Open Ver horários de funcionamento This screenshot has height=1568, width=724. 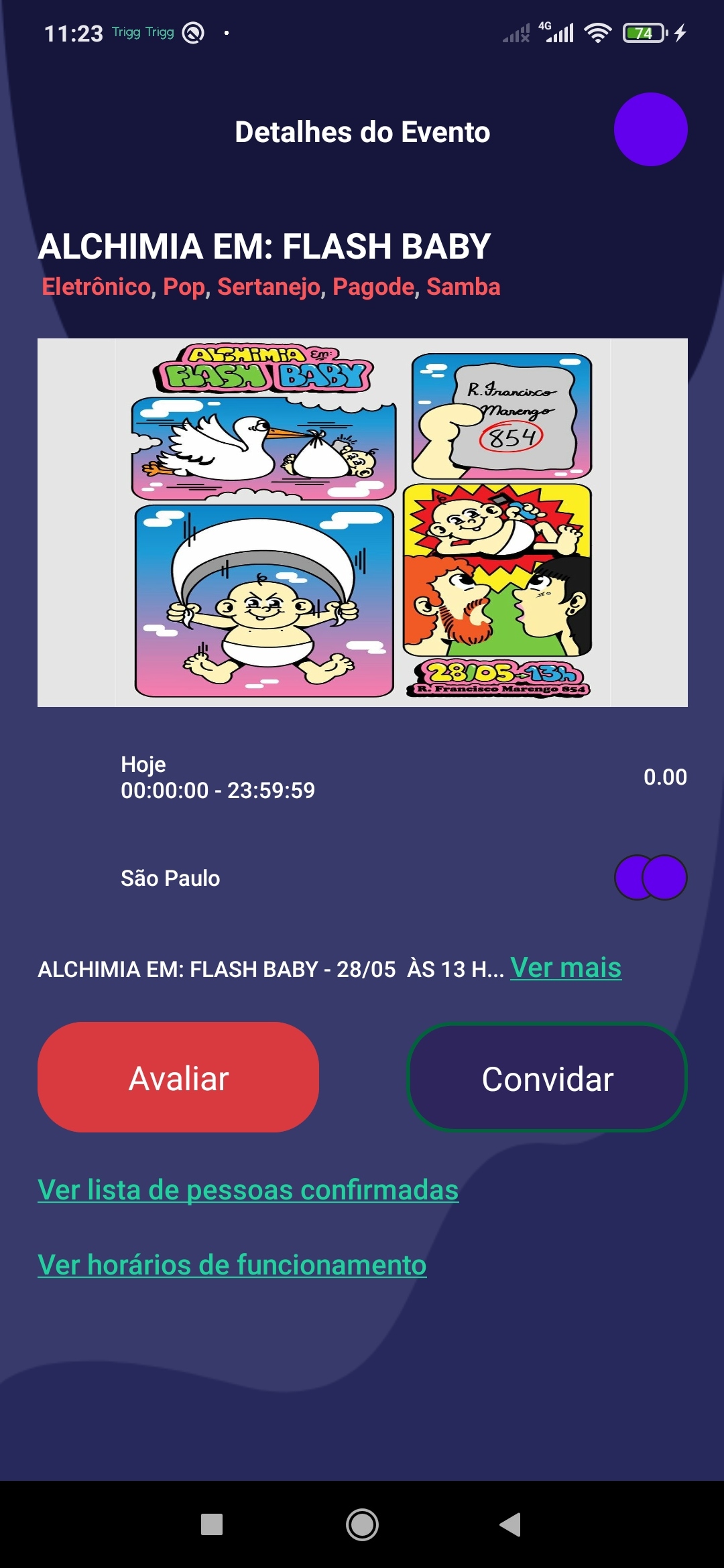[x=232, y=1264]
